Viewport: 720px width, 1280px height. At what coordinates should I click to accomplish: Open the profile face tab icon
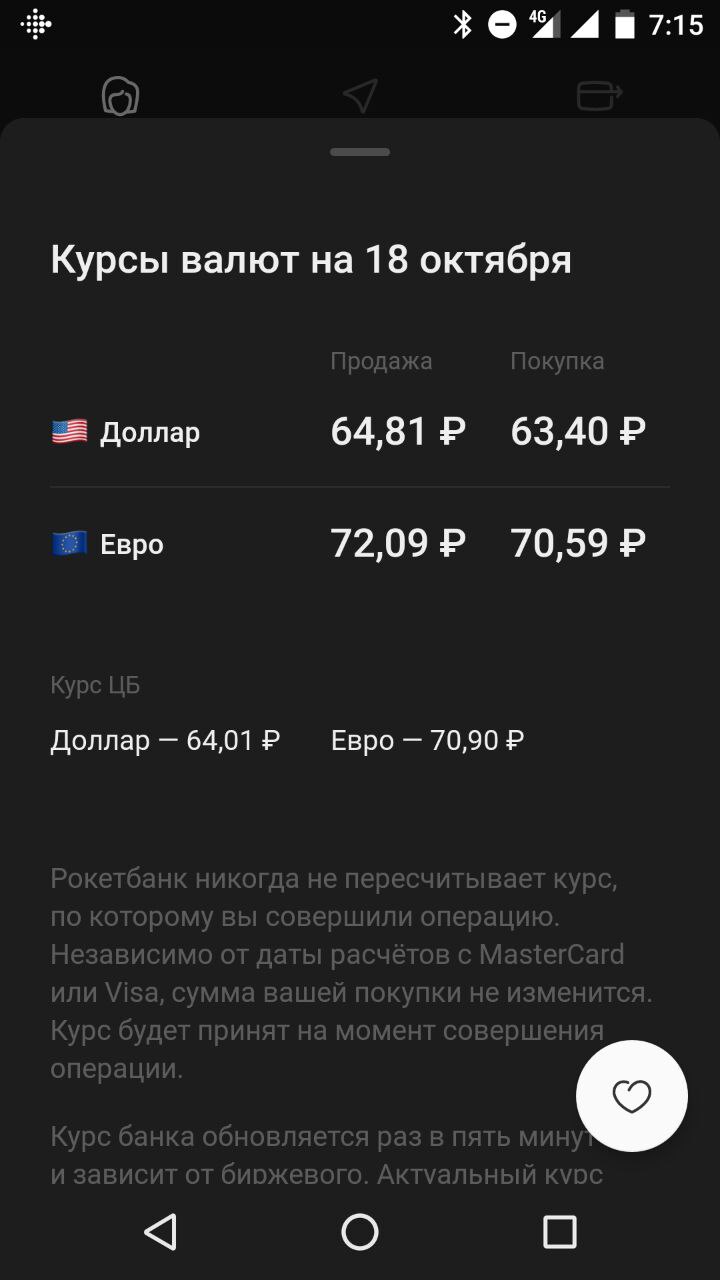point(120,96)
